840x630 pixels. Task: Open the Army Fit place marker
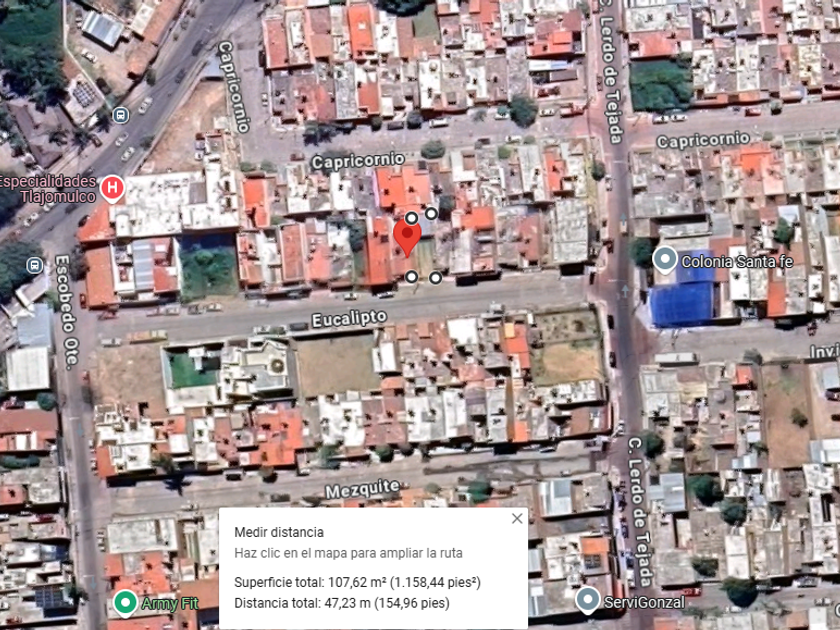(x=125, y=603)
